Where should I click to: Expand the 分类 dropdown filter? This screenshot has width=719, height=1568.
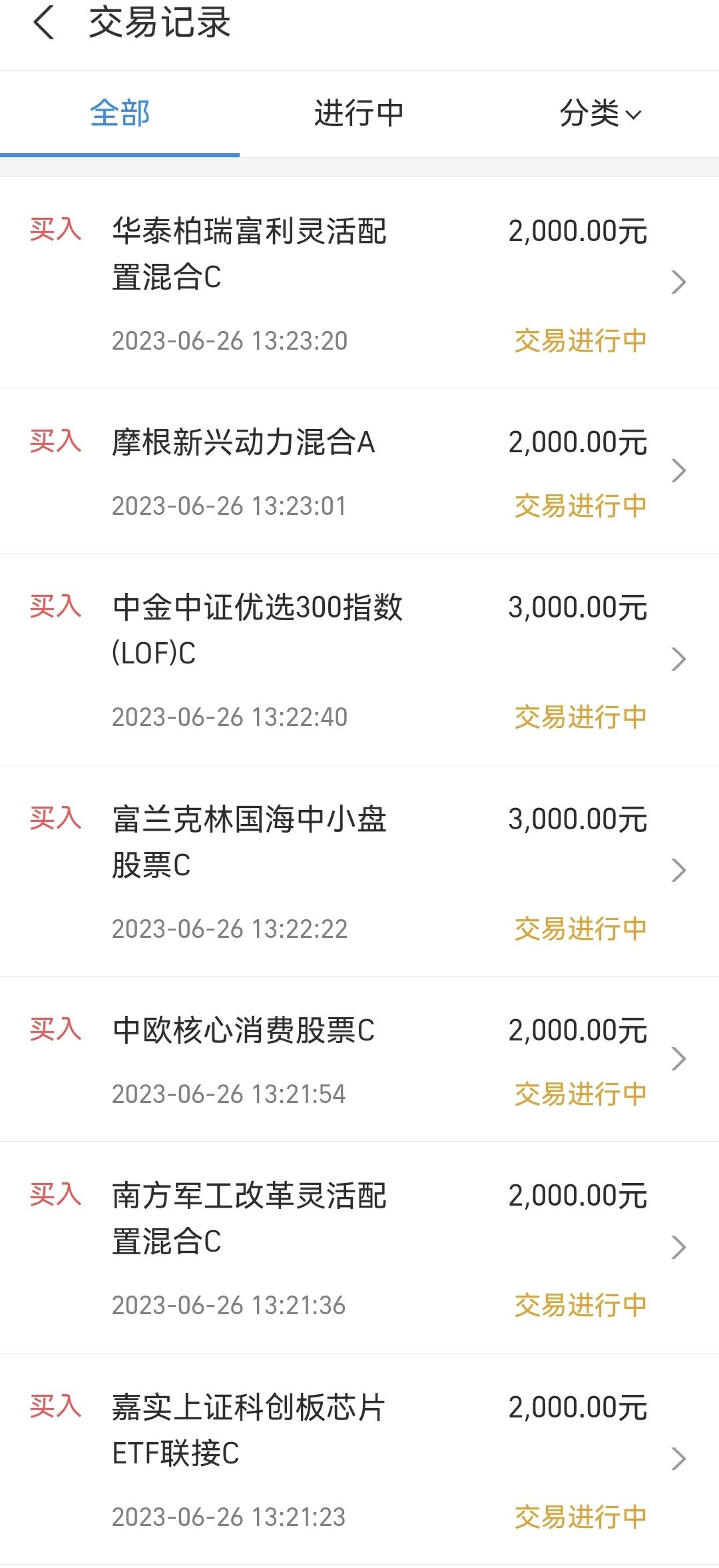pyautogui.click(x=600, y=113)
